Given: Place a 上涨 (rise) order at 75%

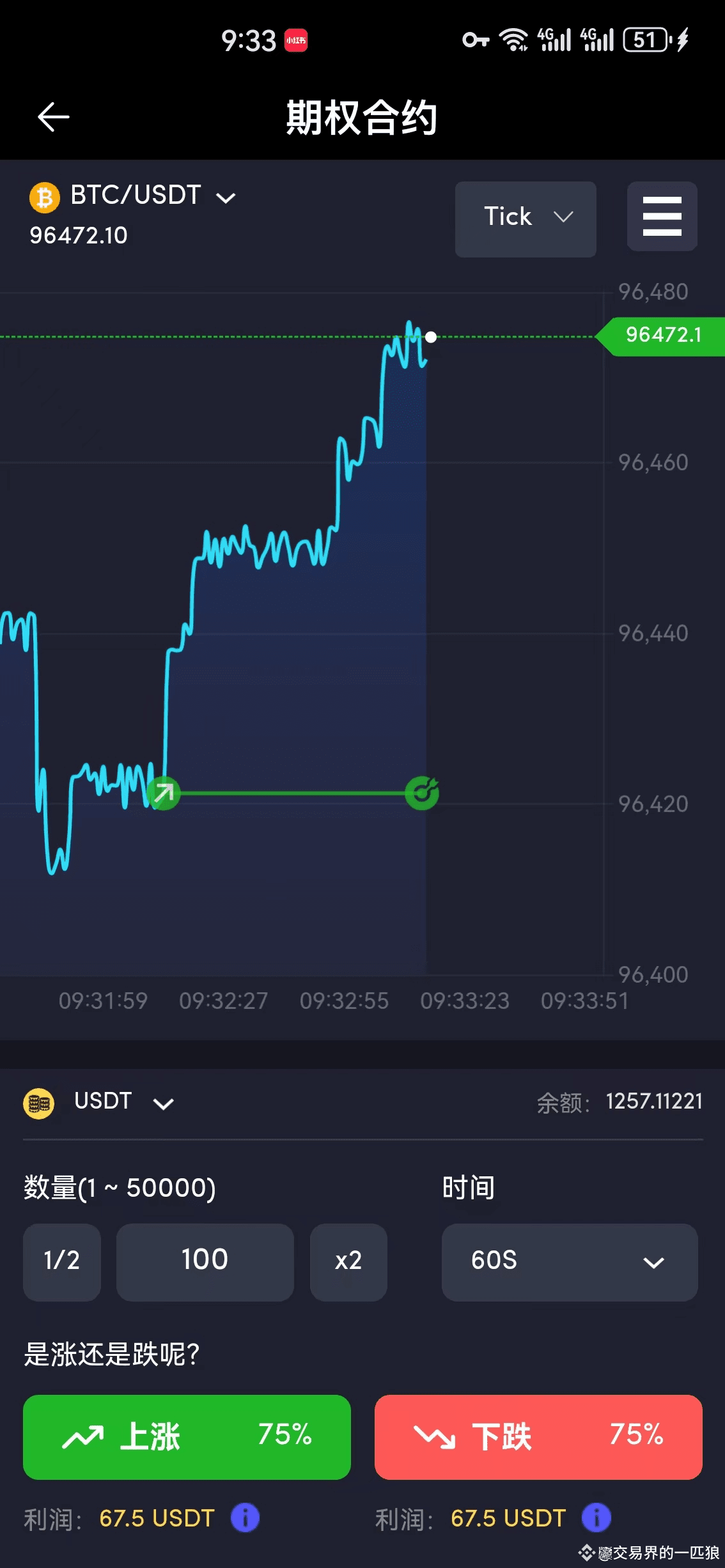Looking at the screenshot, I should click(x=187, y=1437).
